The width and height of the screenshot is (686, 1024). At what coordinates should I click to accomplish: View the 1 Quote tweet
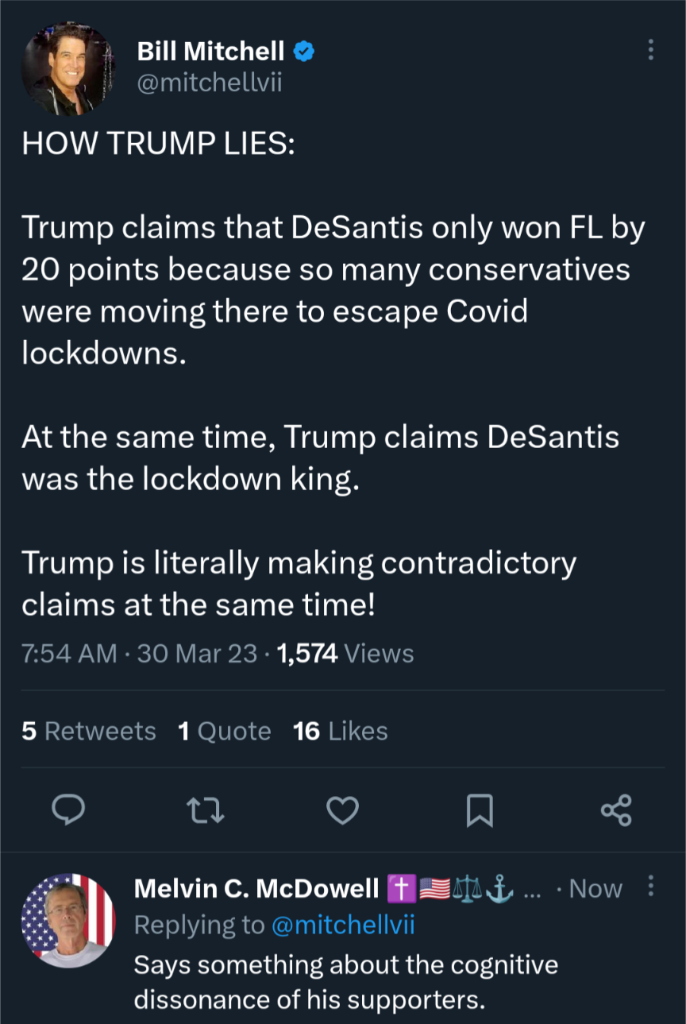[x=224, y=731]
